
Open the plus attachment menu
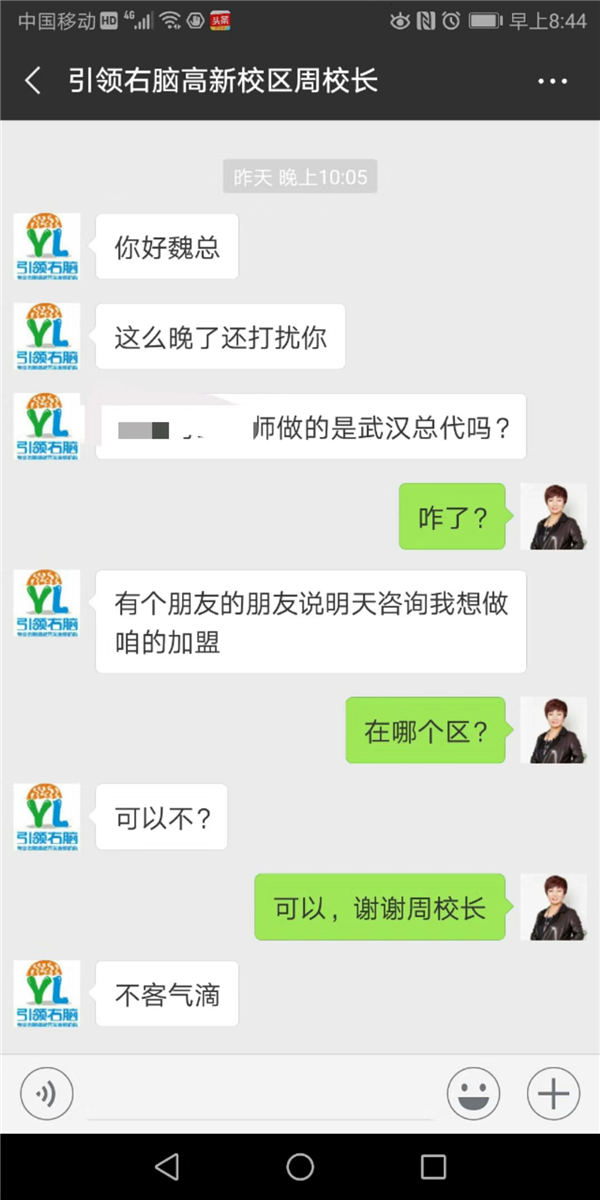click(553, 1094)
